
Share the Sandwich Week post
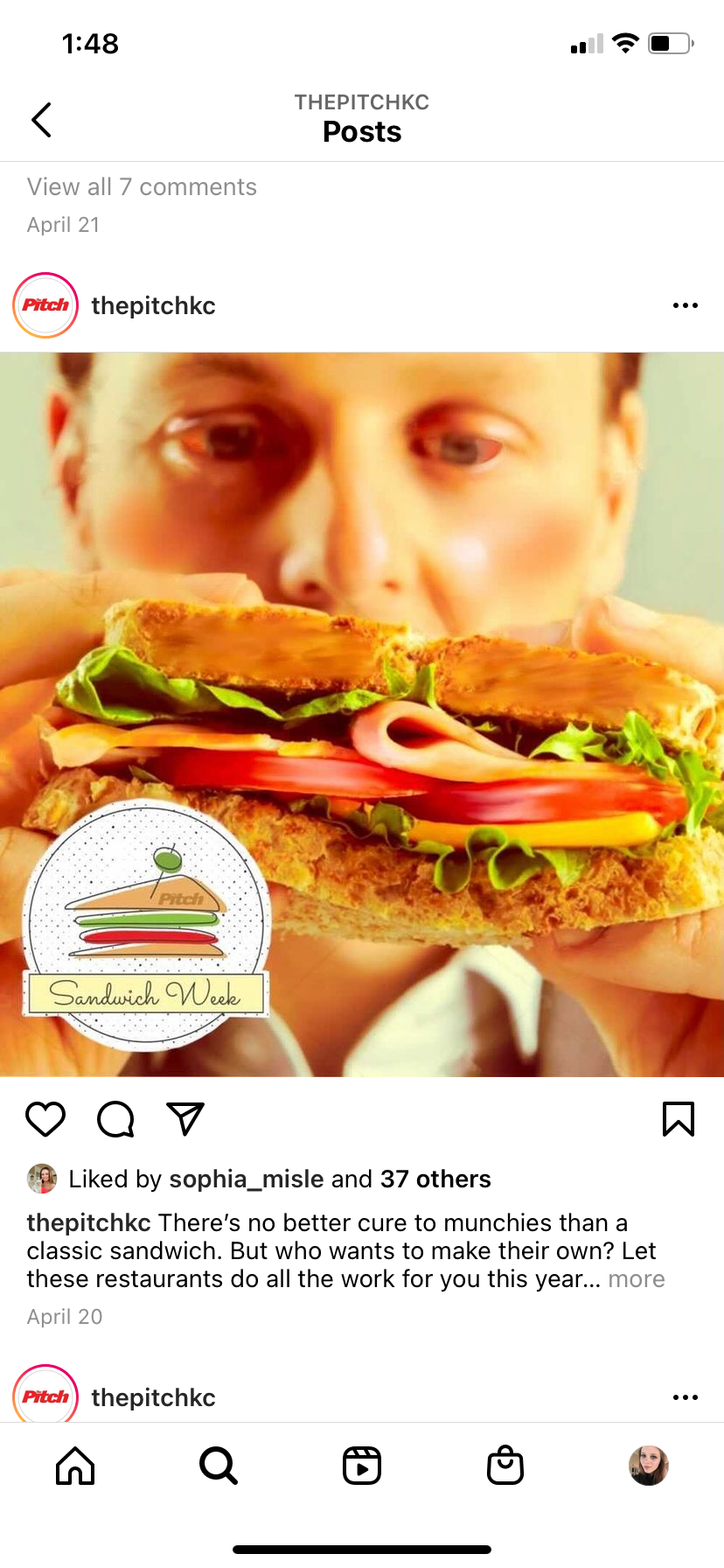(185, 1119)
